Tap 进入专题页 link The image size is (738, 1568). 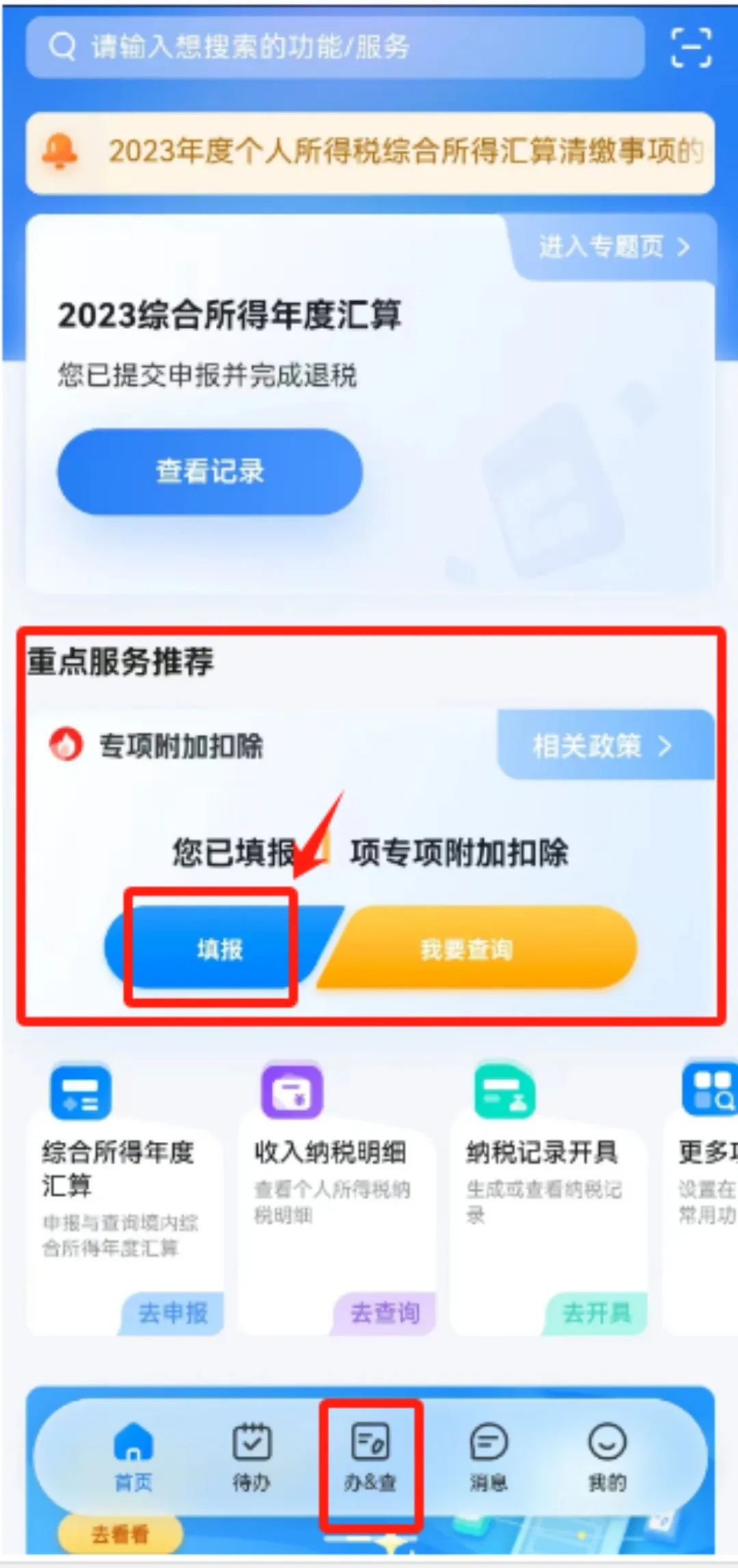tap(613, 247)
